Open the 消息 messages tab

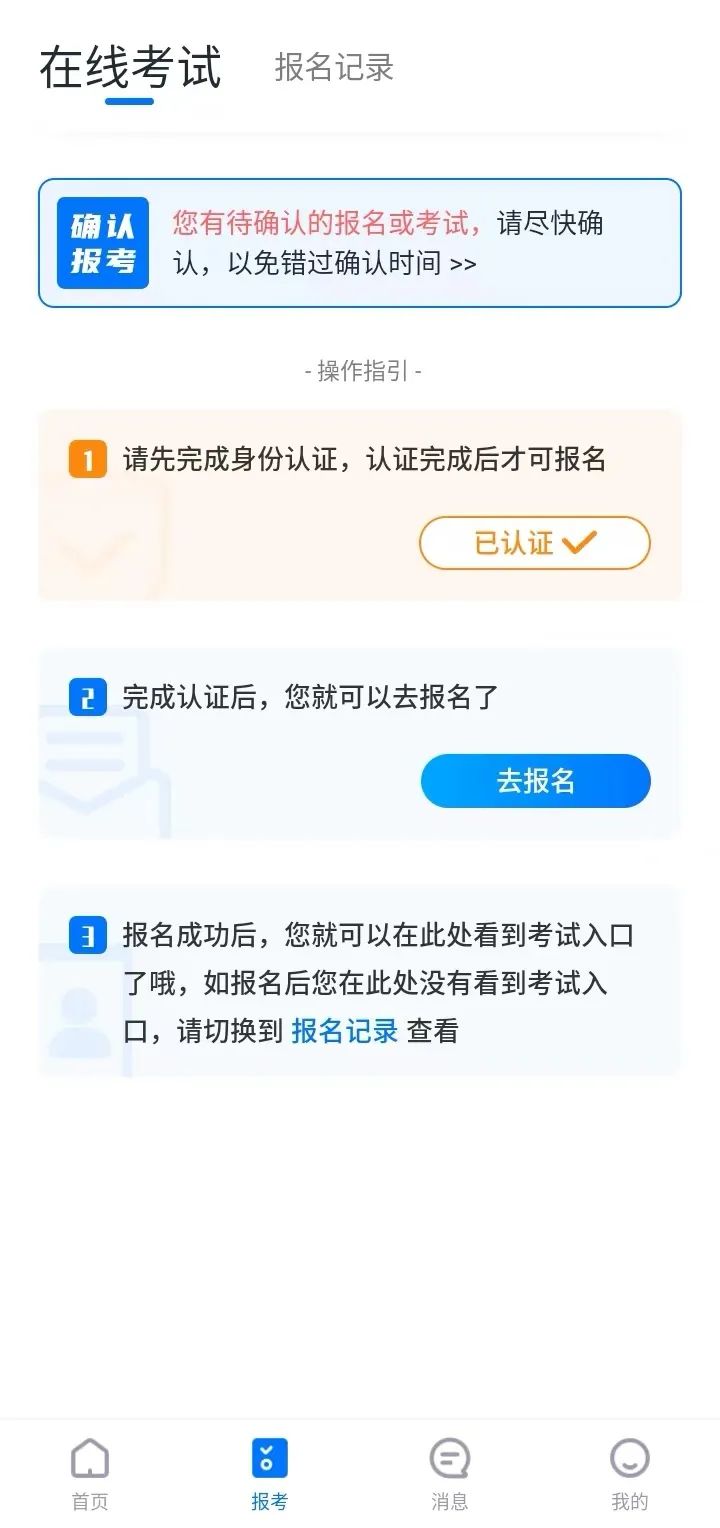click(x=449, y=1472)
